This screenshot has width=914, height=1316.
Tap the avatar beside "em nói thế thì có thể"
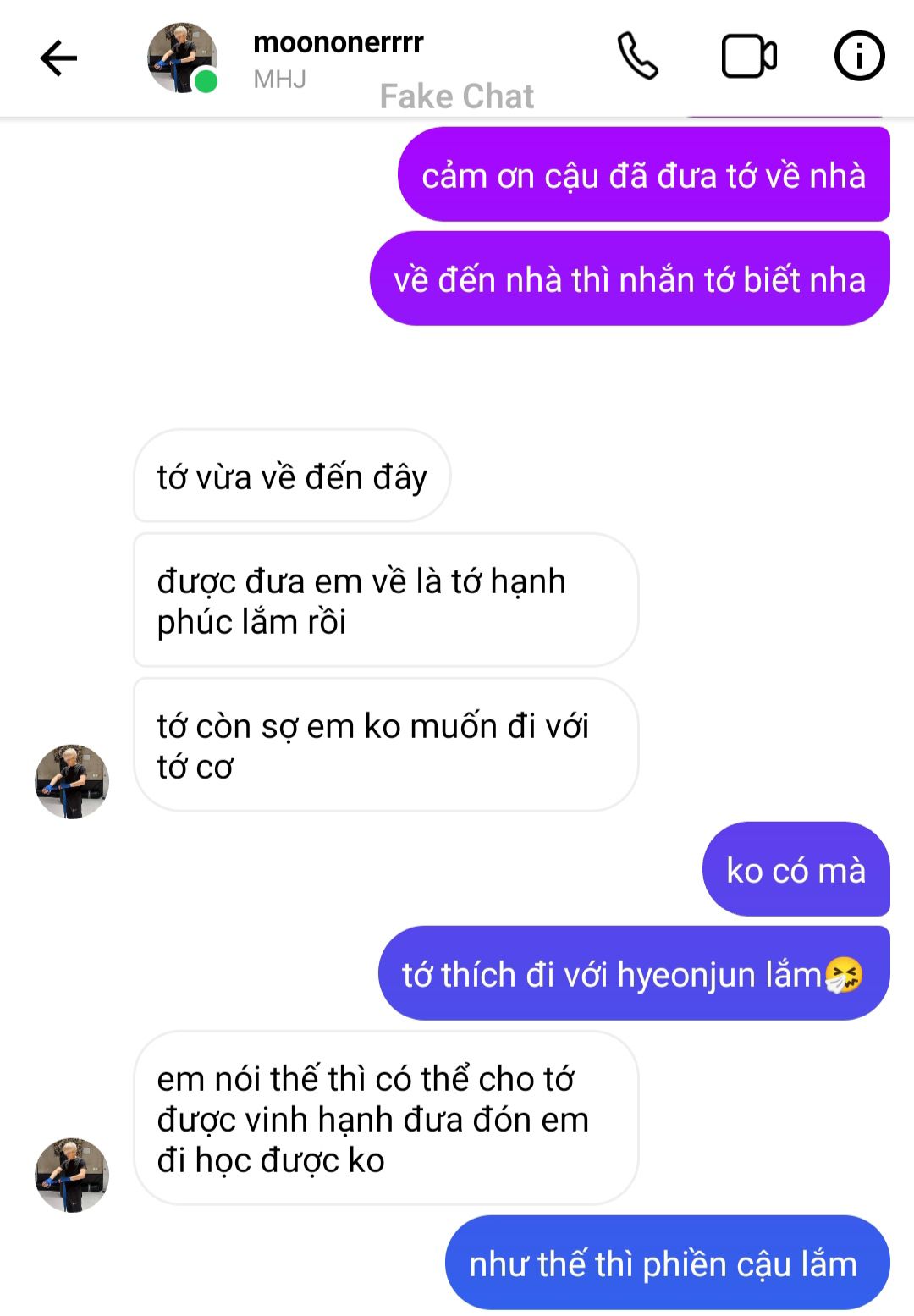(72, 1175)
